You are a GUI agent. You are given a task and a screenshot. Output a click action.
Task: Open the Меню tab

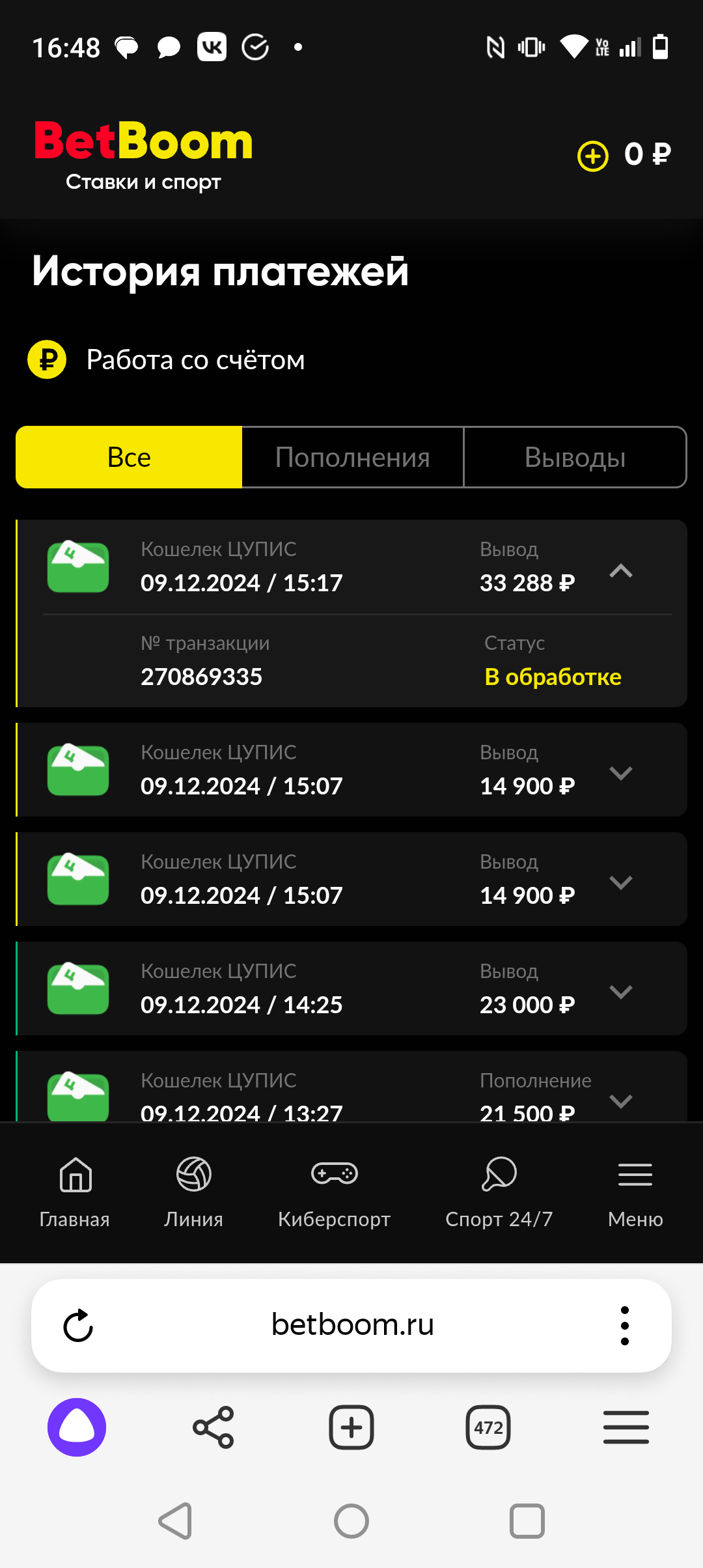pos(635,1192)
